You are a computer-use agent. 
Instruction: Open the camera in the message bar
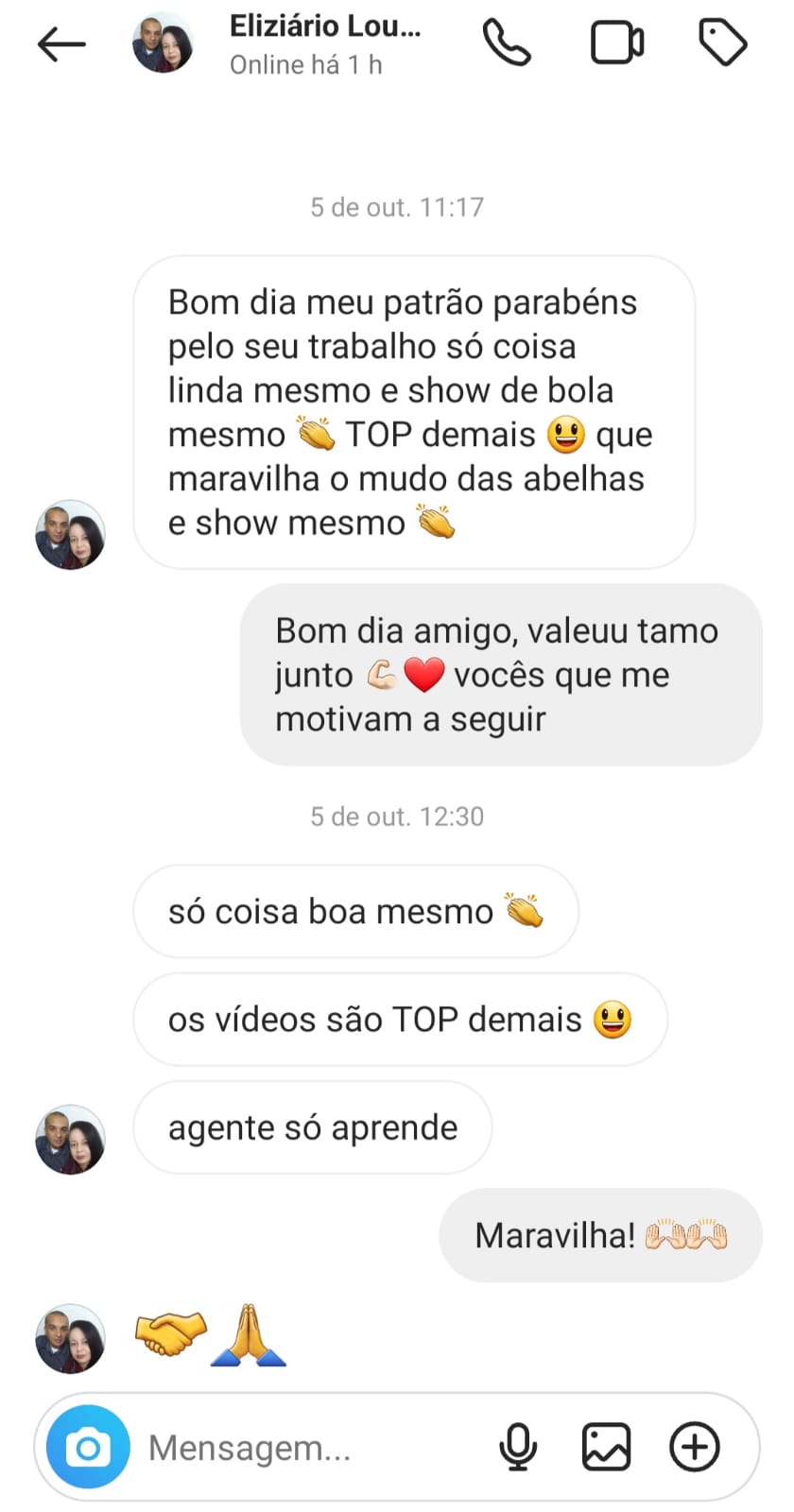88,1447
